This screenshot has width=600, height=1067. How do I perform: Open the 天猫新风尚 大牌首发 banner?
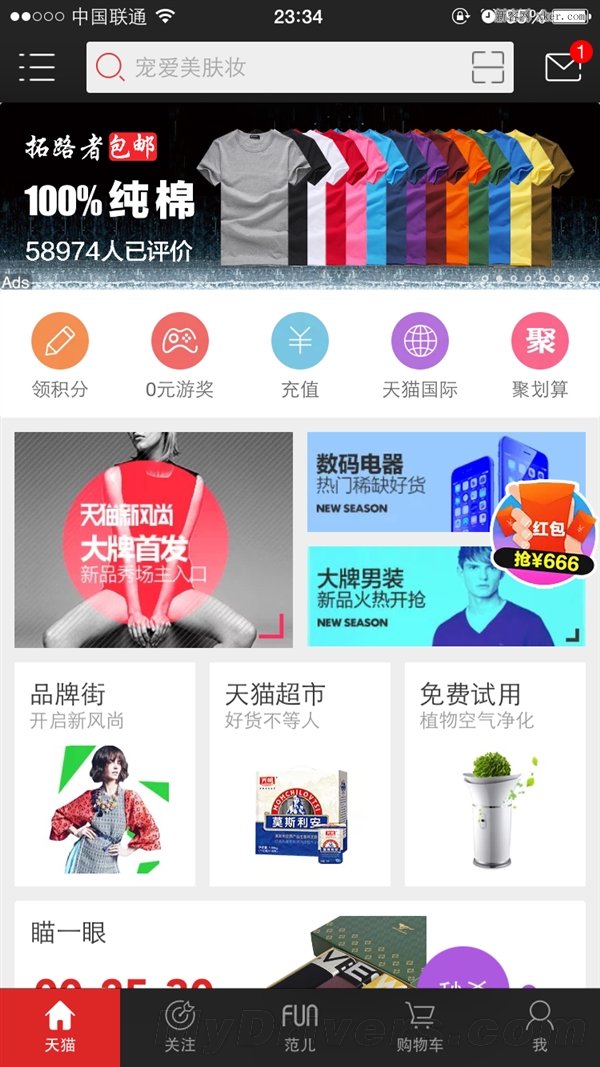click(153, 540)
